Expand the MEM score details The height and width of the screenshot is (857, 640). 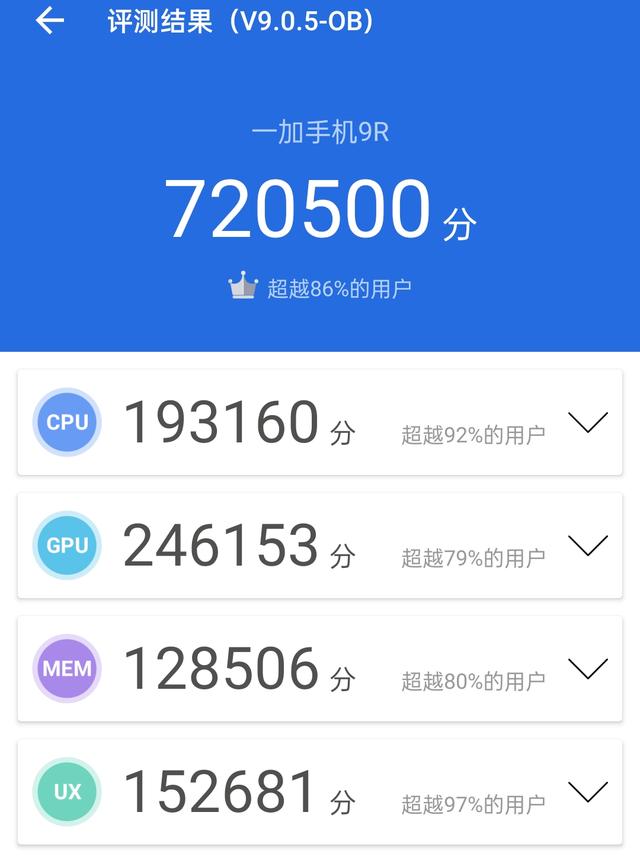click(587, 669)
